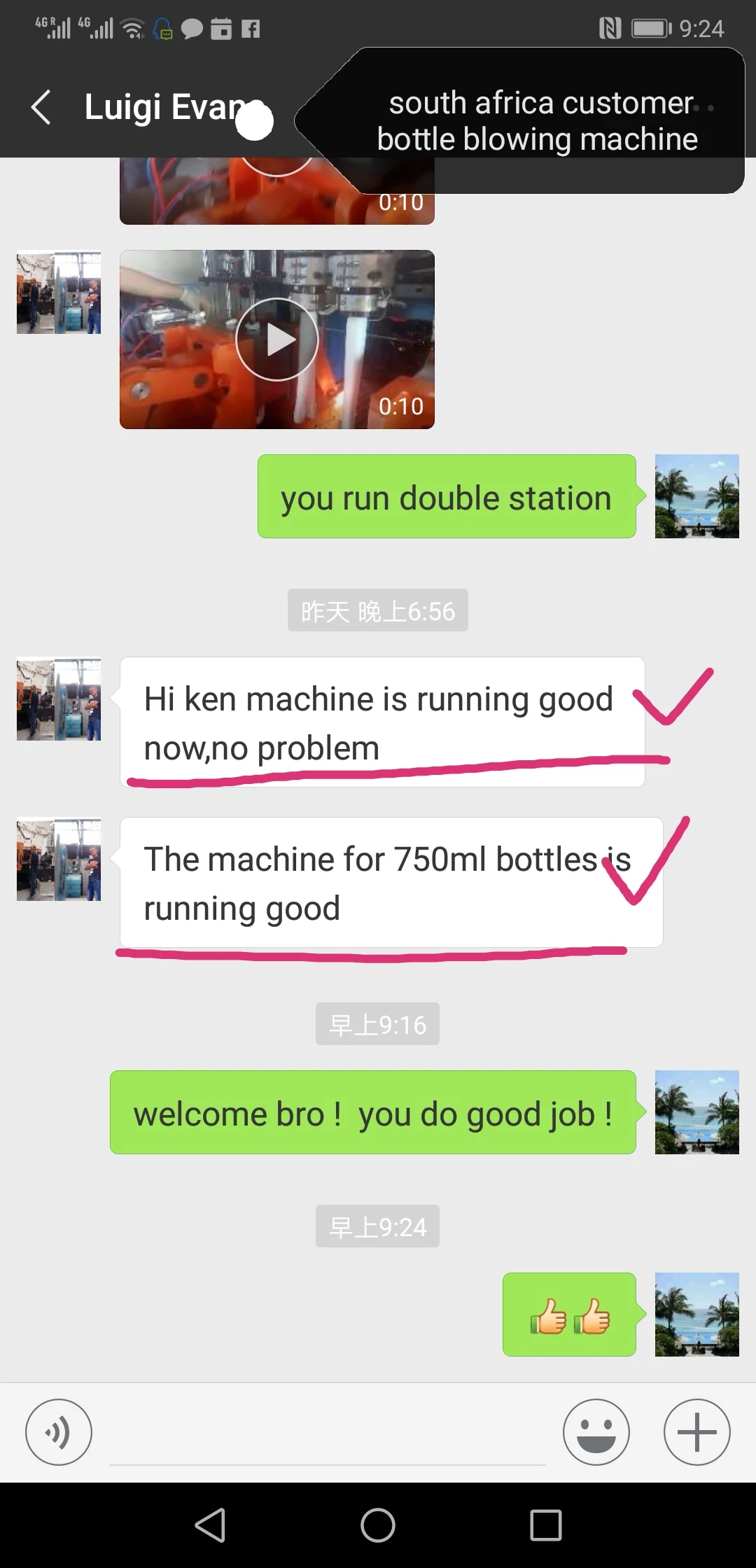The width and height of the screenshot is (756, 1568).
Task: Open the plus attachments menu
Action: [x=696, y=1432]
